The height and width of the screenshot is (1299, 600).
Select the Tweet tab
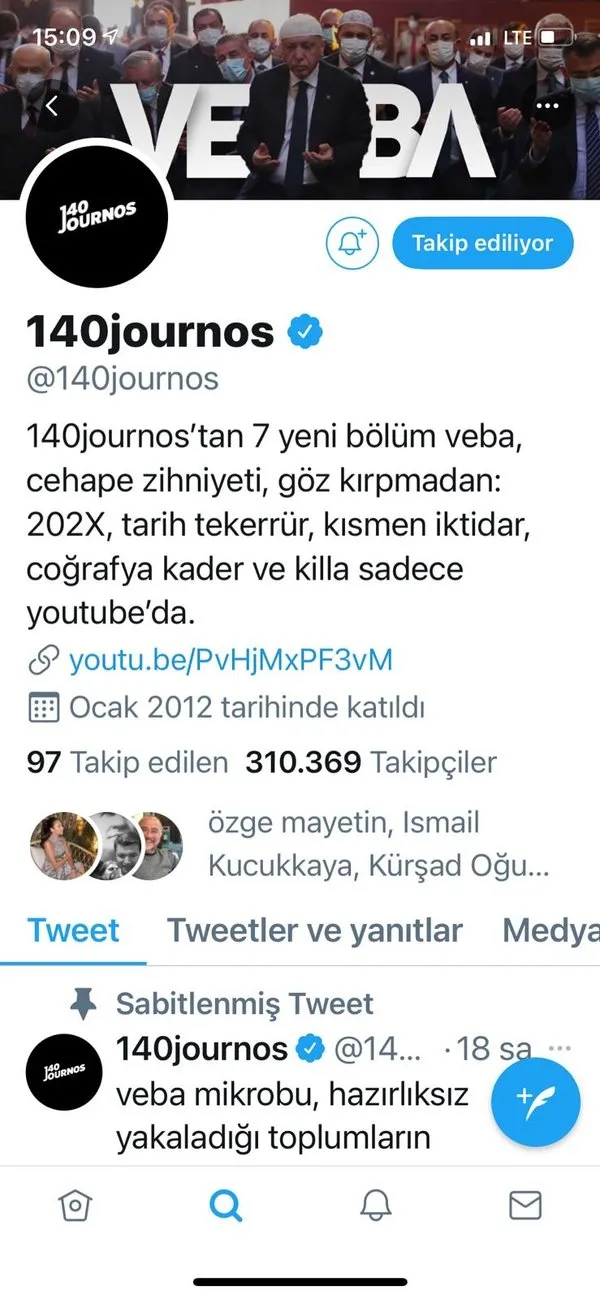click(73, 931)
